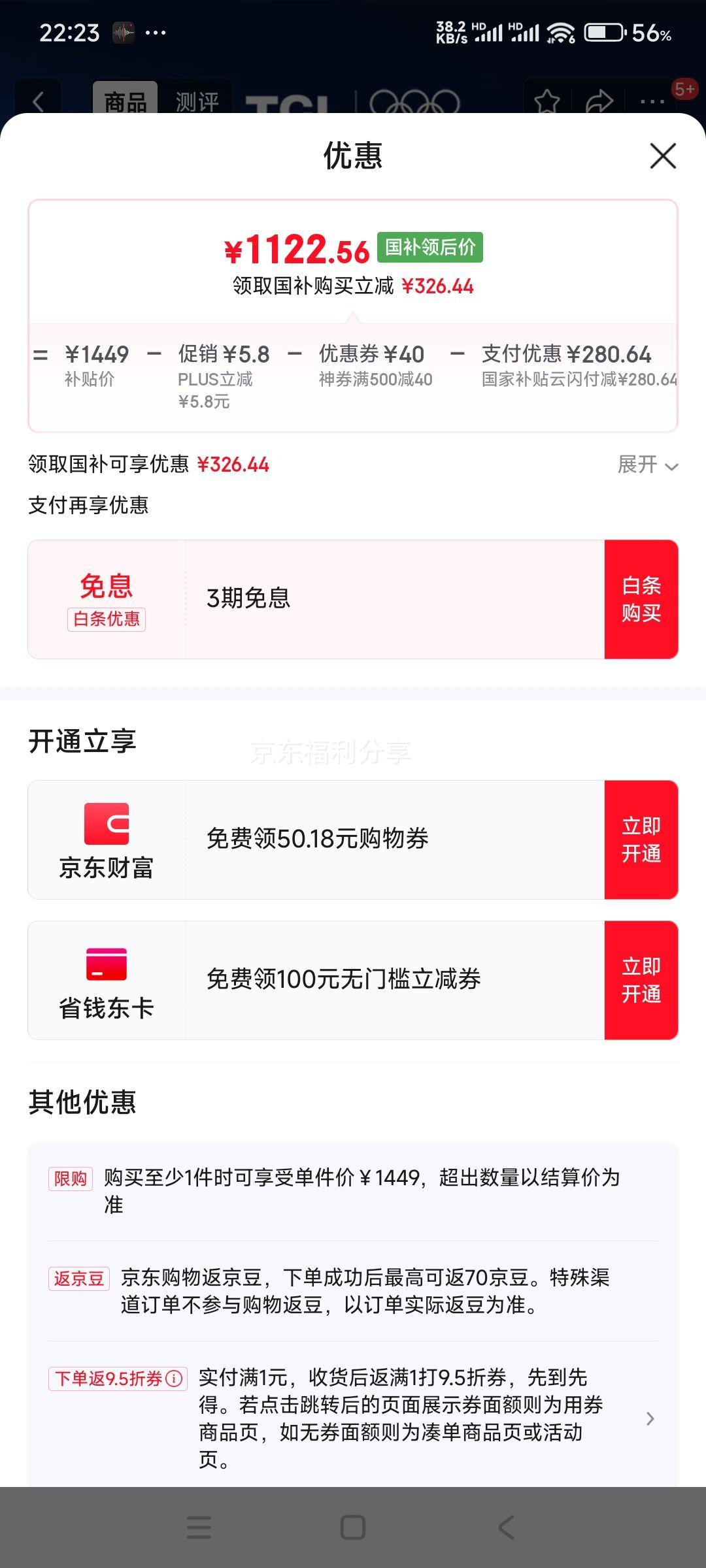Activate 省钱东卡 with 立即开通 for the 100元 coupon
Image resolution: width=706 pixels, height=1568 pixels.
(x=641, y=980)
